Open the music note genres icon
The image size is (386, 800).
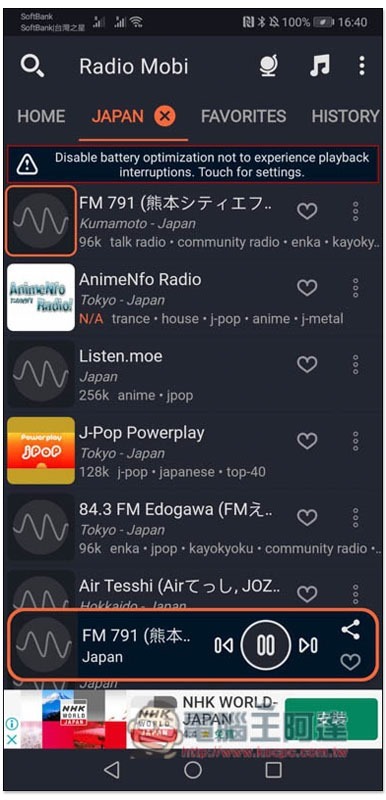(x=320, y=66)
